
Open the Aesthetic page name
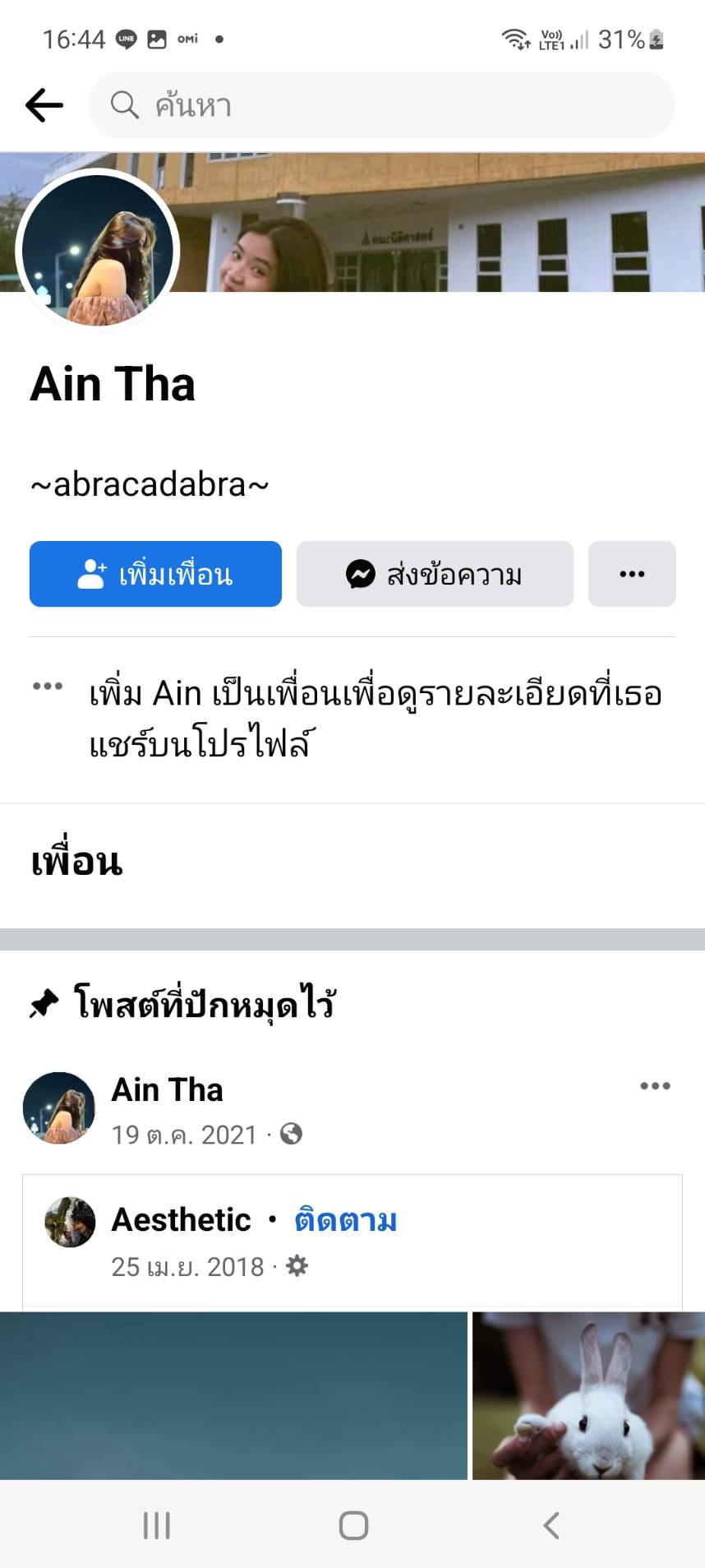(x=181, y=1220)
